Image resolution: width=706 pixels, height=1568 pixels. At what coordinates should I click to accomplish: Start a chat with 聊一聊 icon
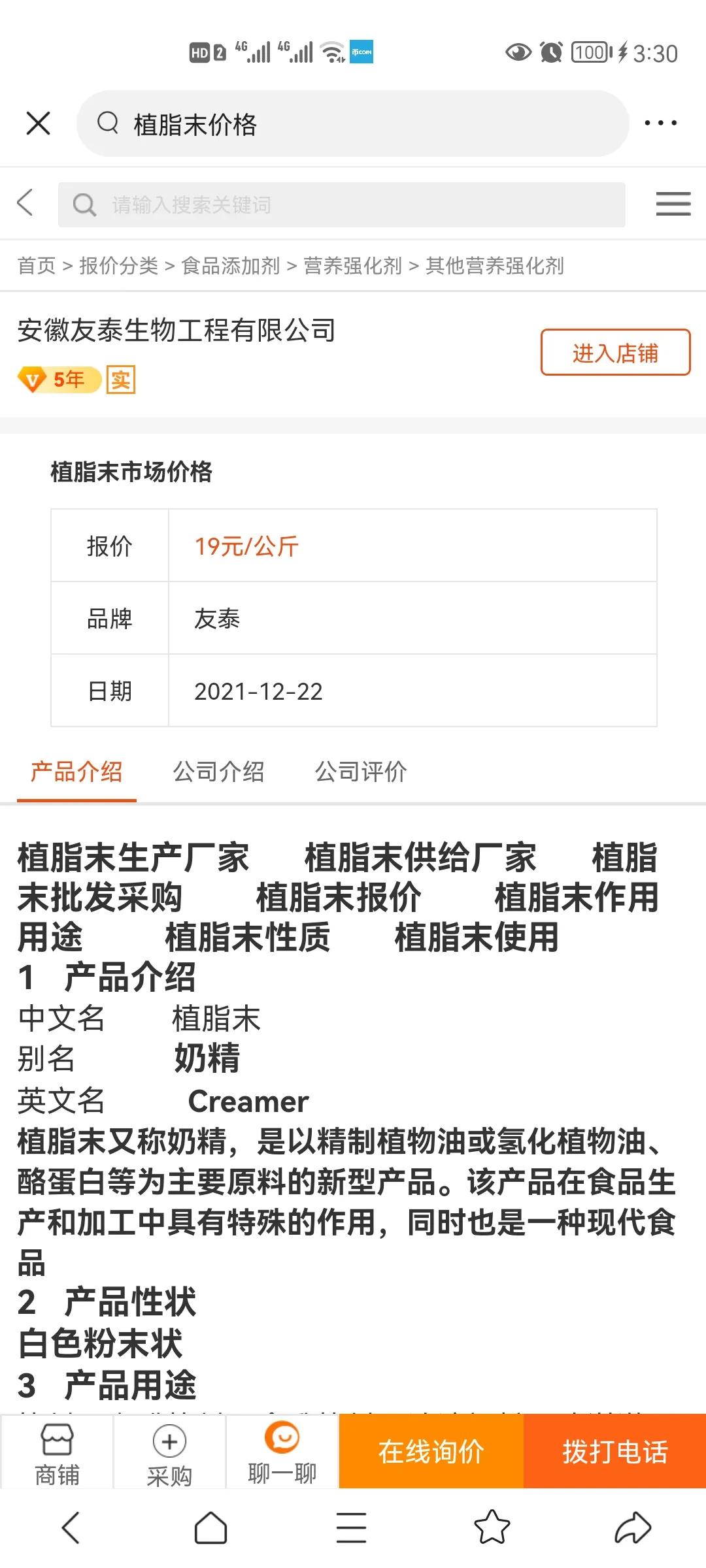click(282, 1437)
